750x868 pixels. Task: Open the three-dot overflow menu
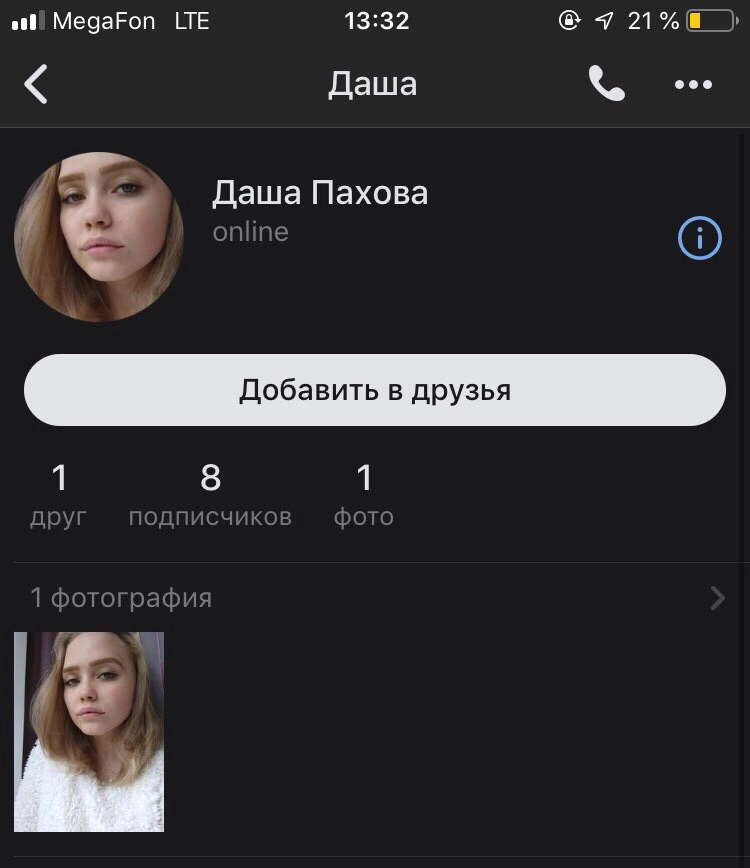[693, 85]
